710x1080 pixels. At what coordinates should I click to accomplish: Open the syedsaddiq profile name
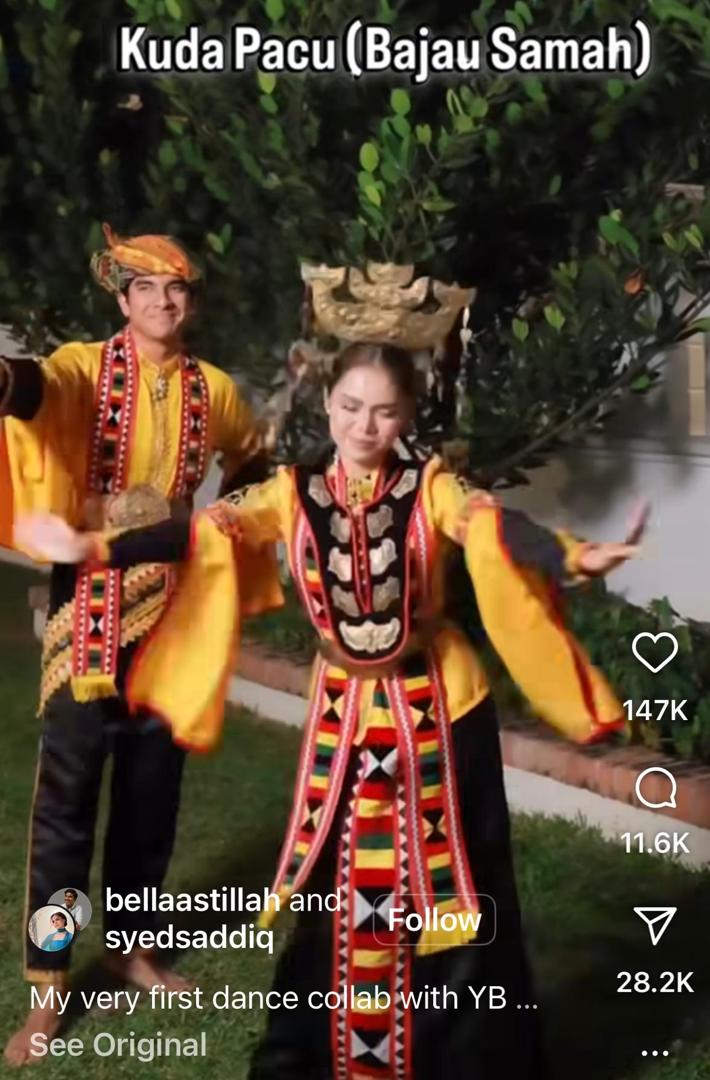point(189,940)
